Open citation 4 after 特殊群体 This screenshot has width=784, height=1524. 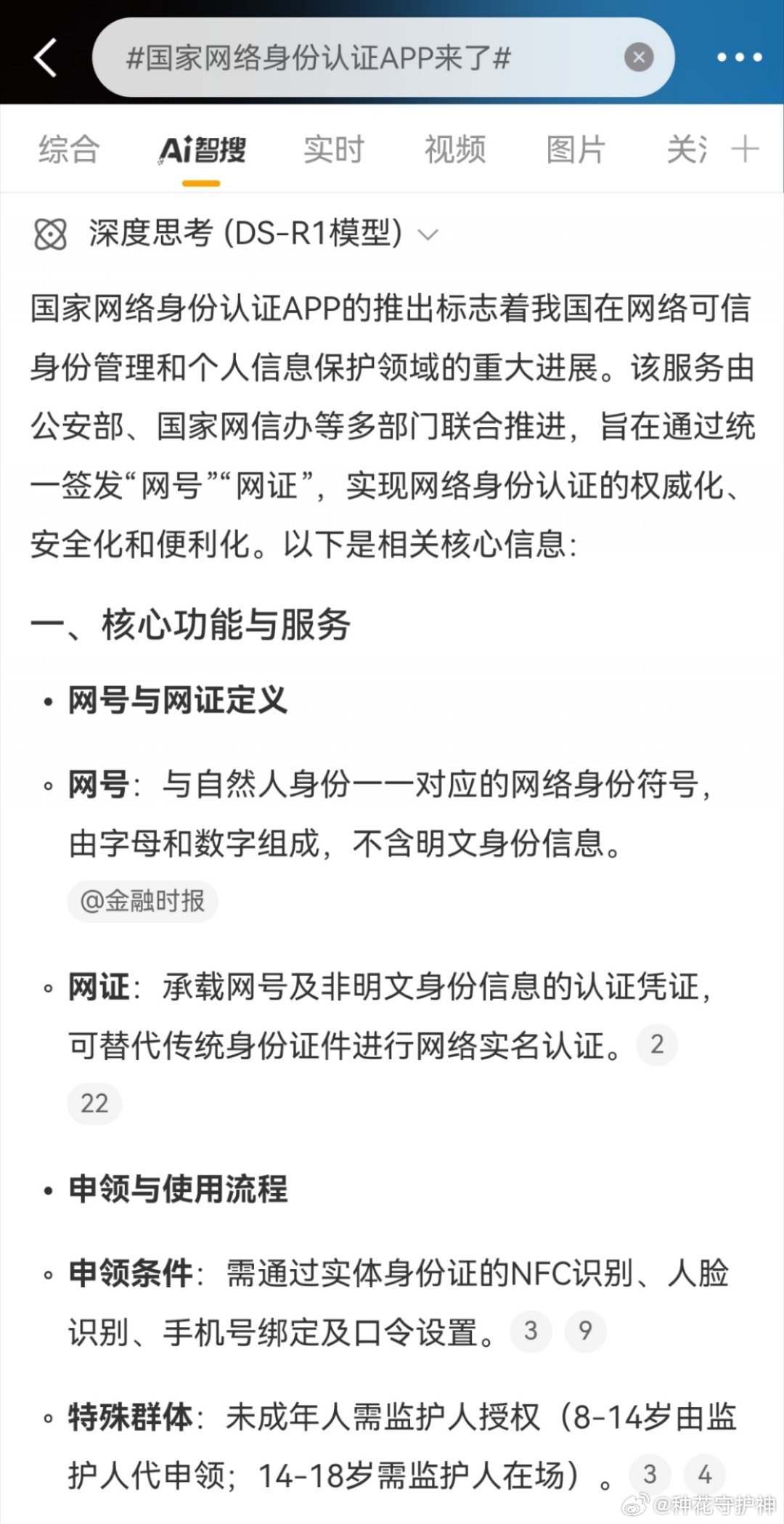pos(704,1475)
